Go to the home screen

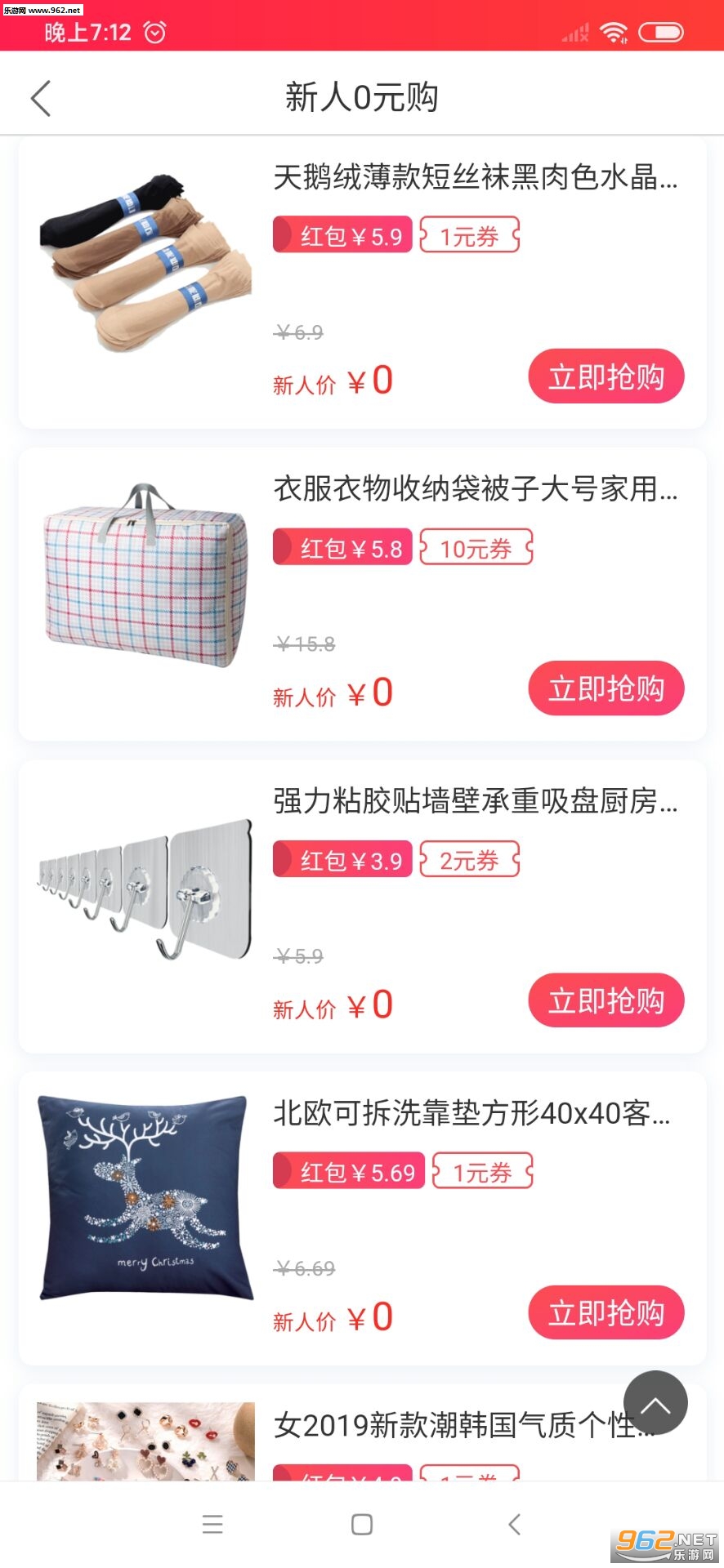[x=362, y=1524]
